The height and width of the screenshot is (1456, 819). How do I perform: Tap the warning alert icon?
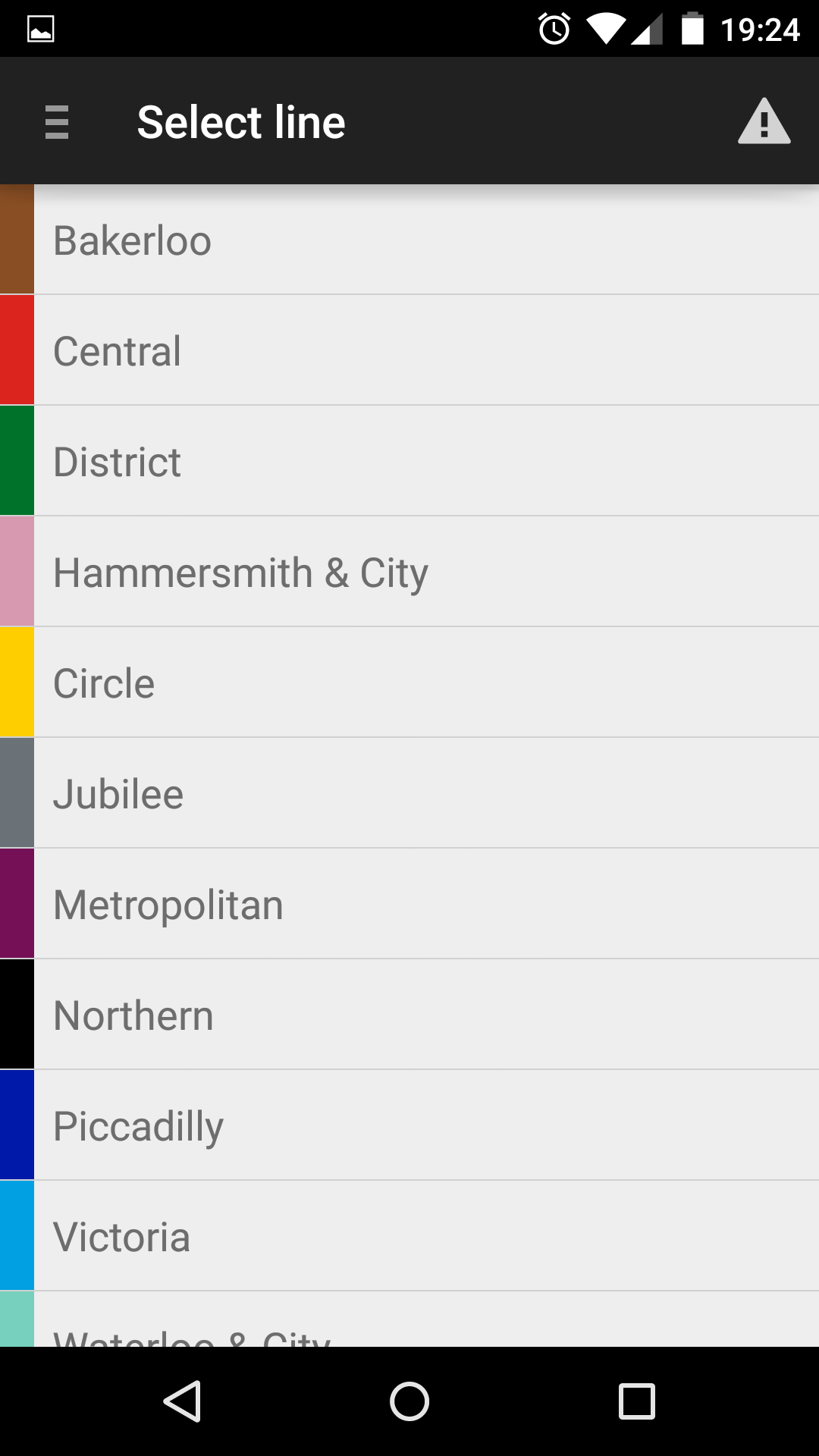coord(764,121)
